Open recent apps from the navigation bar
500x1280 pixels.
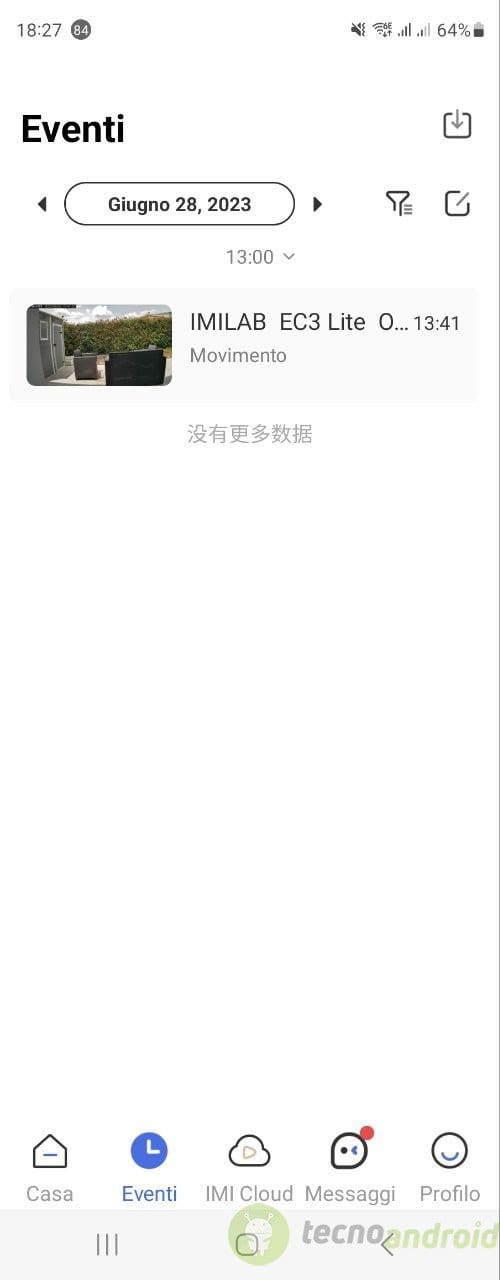click(x=107, y=1244)
